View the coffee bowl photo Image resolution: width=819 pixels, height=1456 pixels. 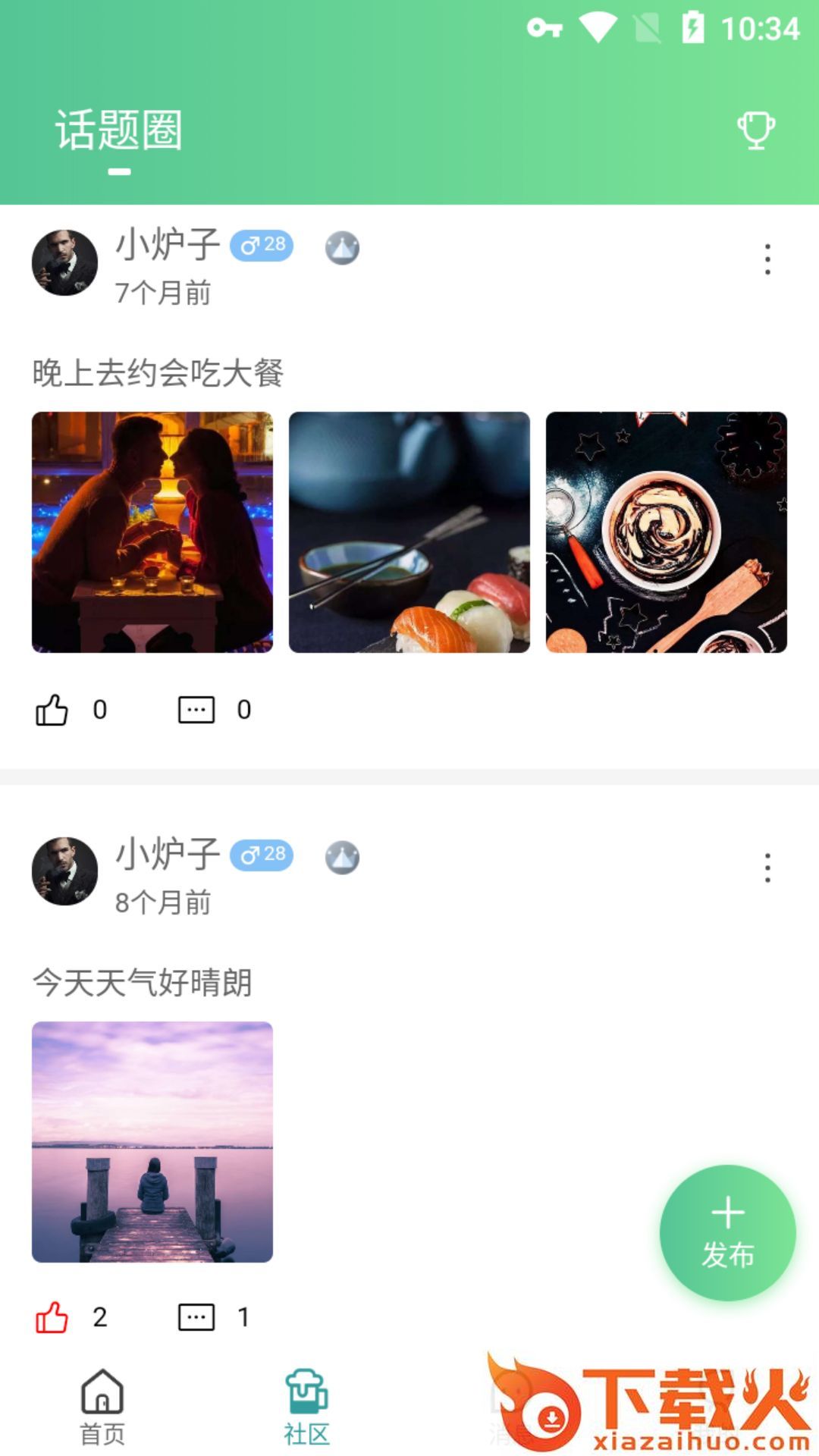[x=667, y=532]
